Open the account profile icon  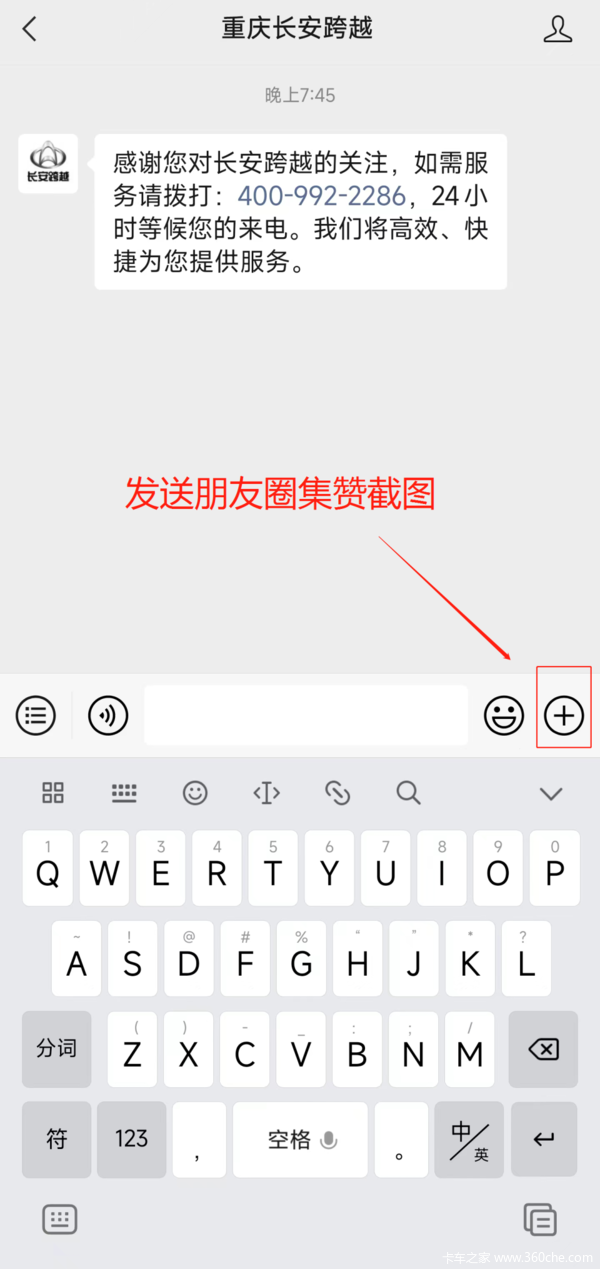558,29
